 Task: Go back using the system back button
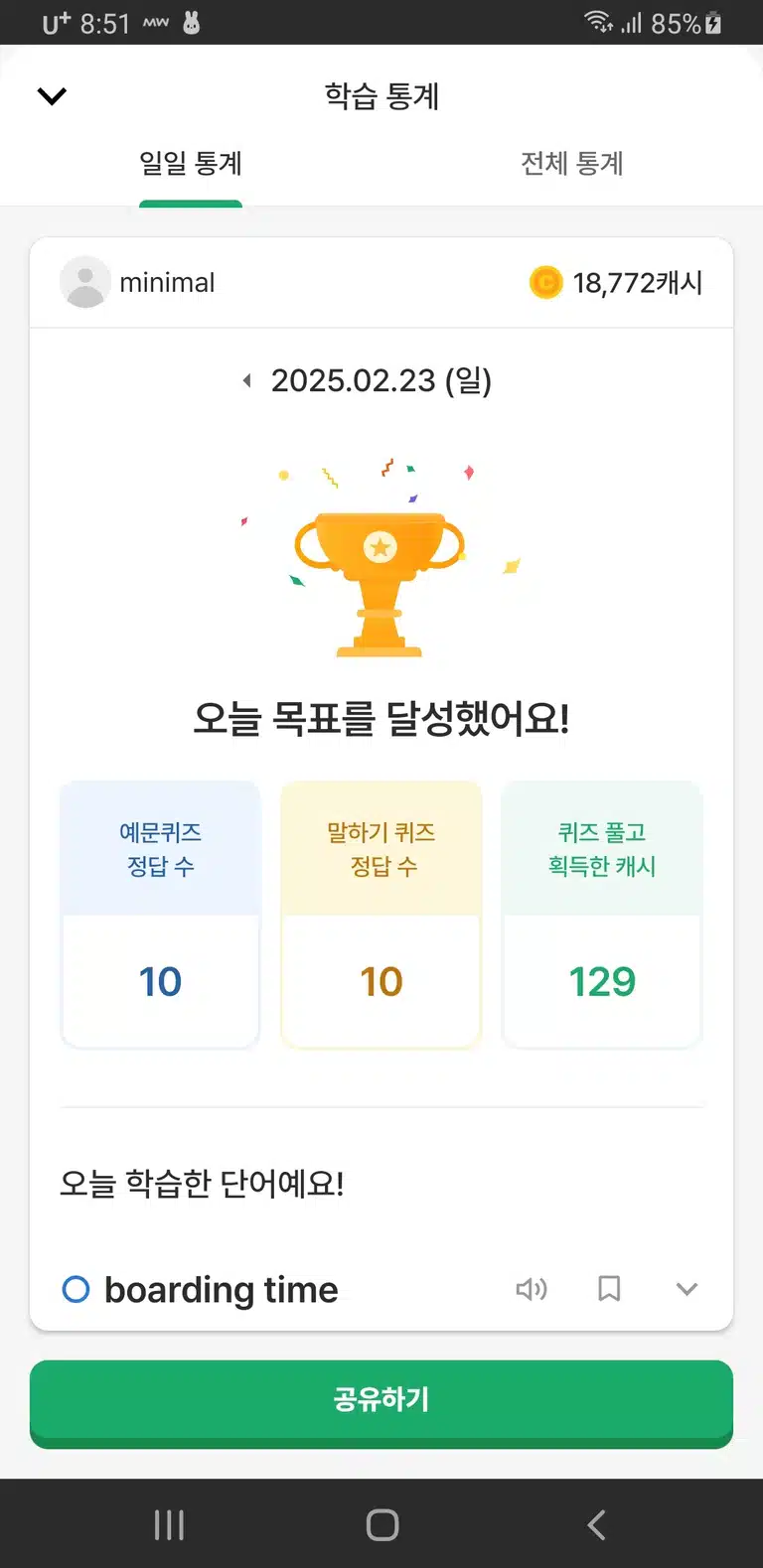[x=596, y=1524]
